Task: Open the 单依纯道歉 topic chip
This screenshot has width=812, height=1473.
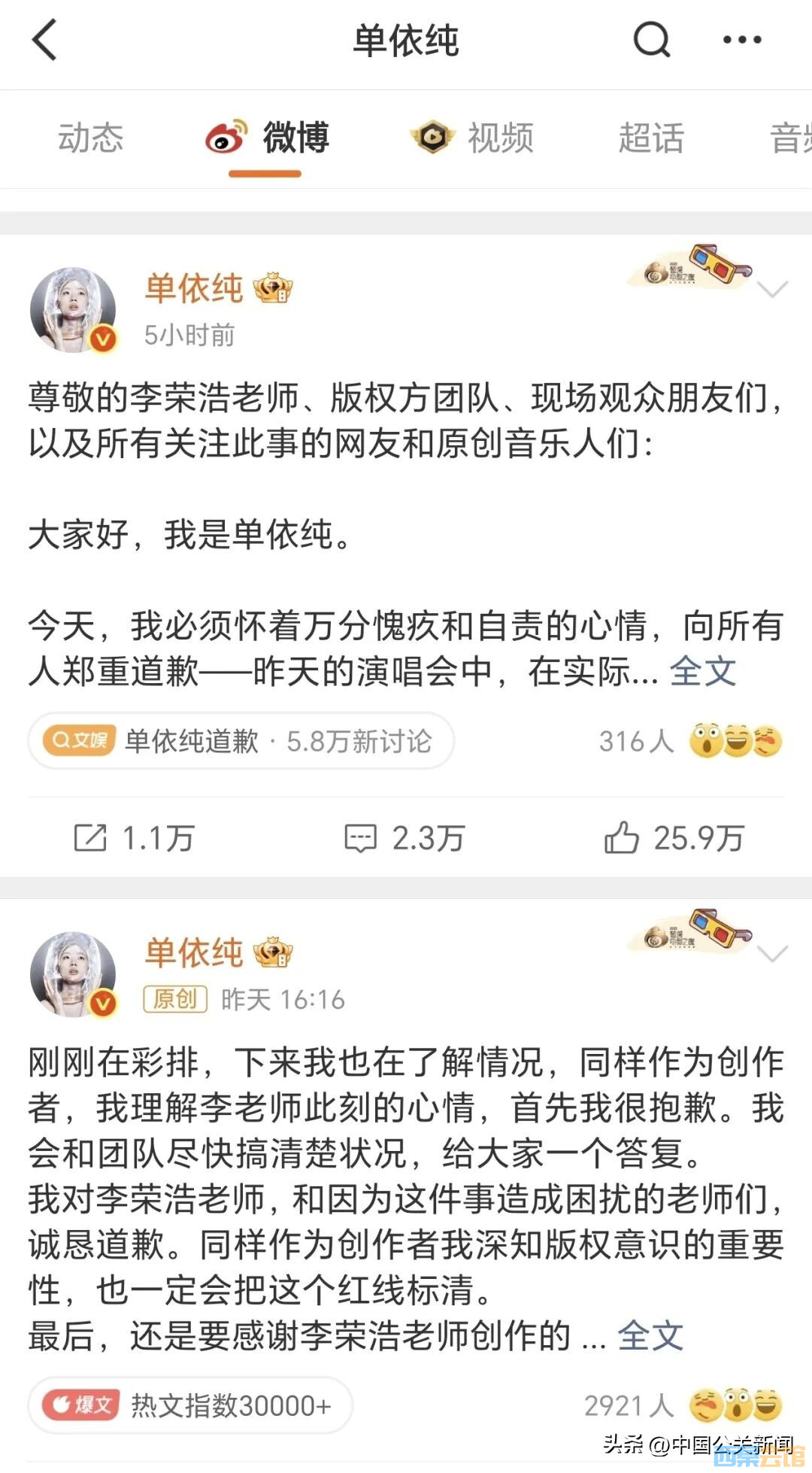Action: point(241,741)
